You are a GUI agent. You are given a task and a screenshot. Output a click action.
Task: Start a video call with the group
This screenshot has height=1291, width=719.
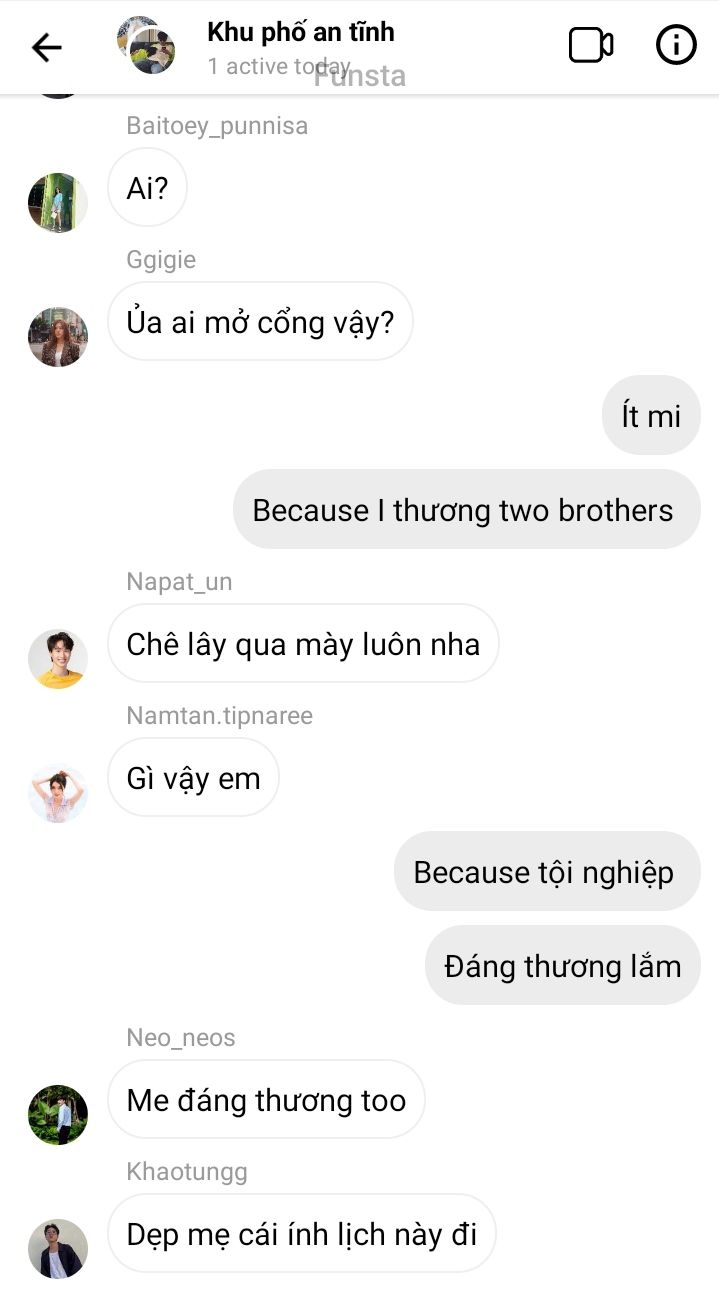[591, 46]
